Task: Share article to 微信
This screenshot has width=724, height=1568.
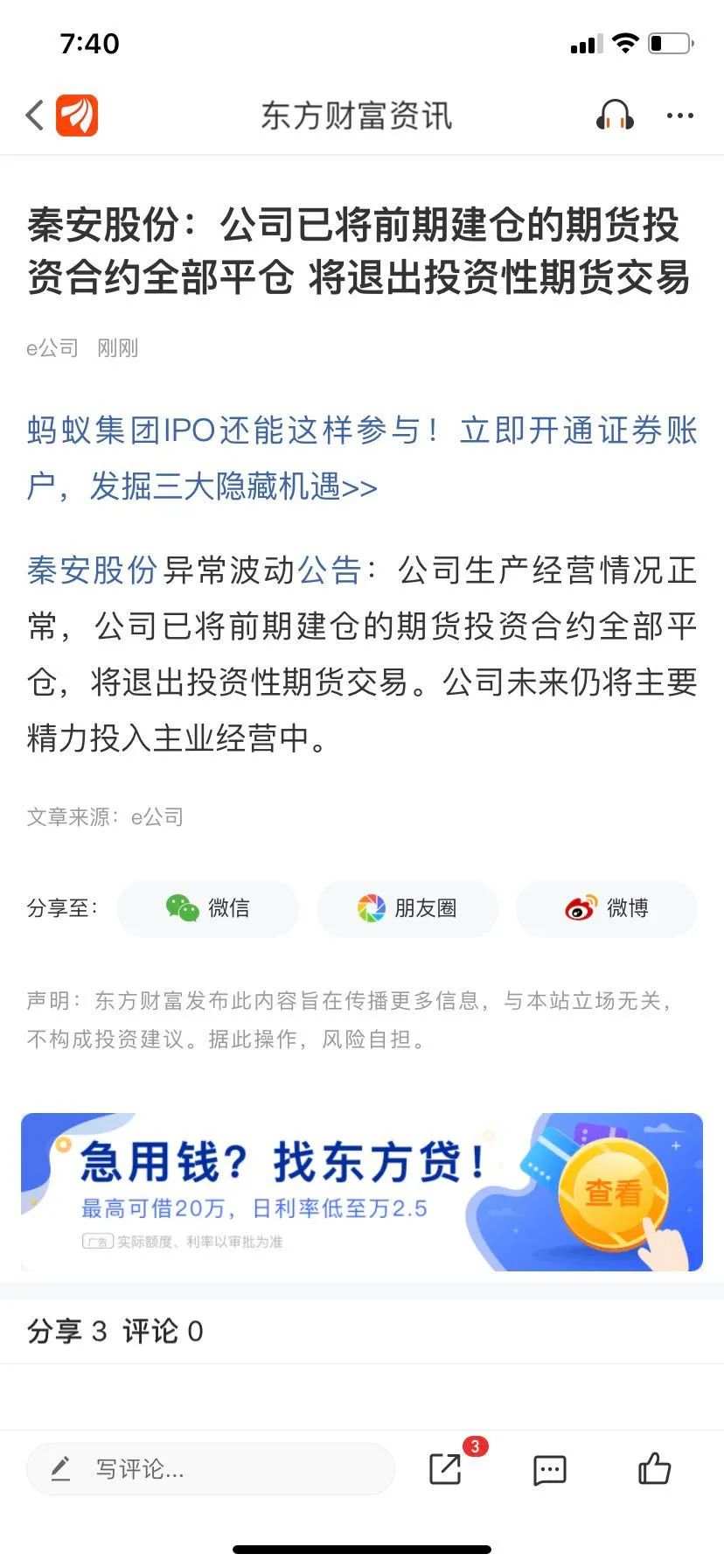Action: pyautogui.click(x=208, y=908)
